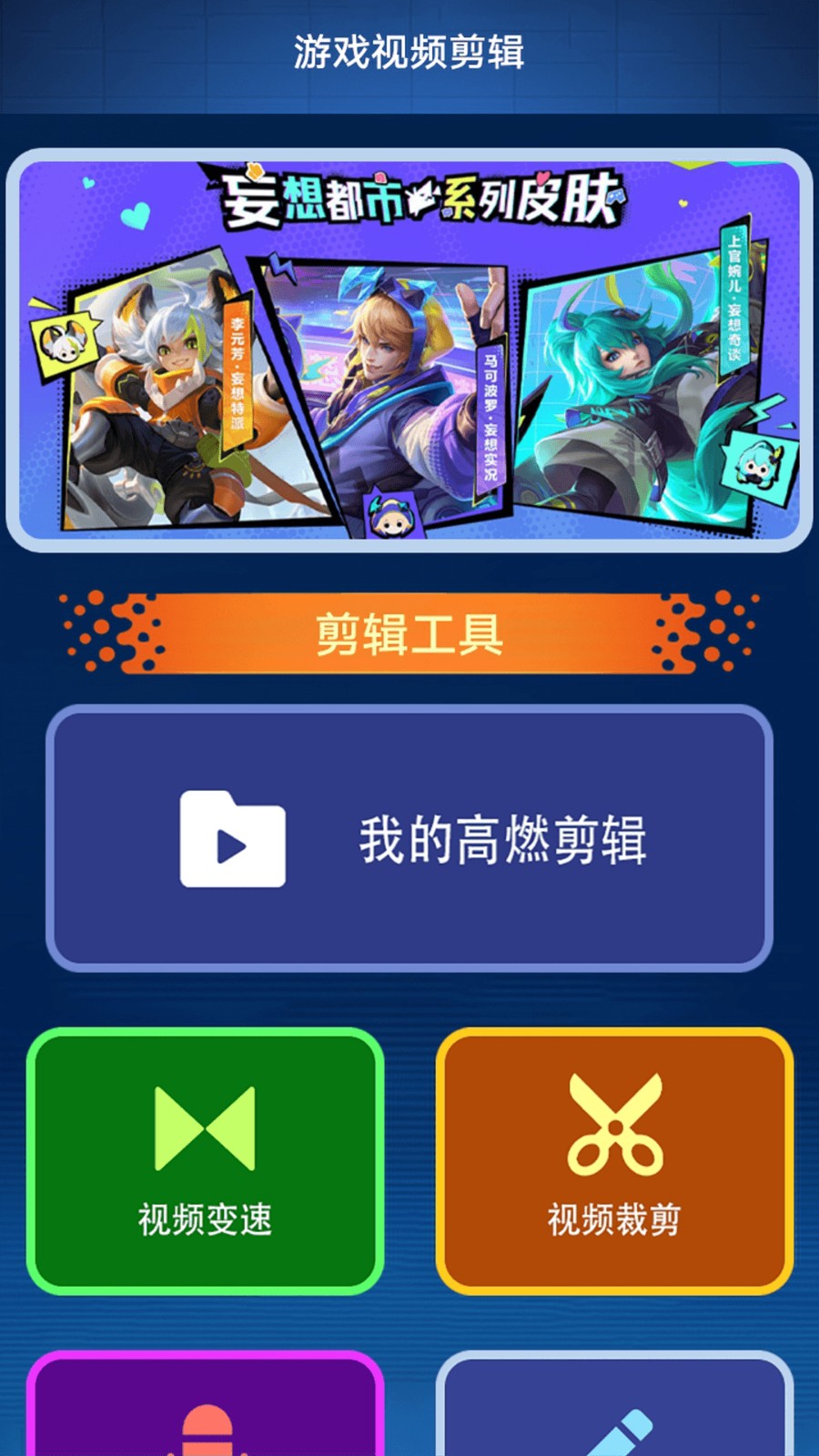Open 我的高燃剪辑 folder
The image size is (819, 1456).
(x=409, y=838)
